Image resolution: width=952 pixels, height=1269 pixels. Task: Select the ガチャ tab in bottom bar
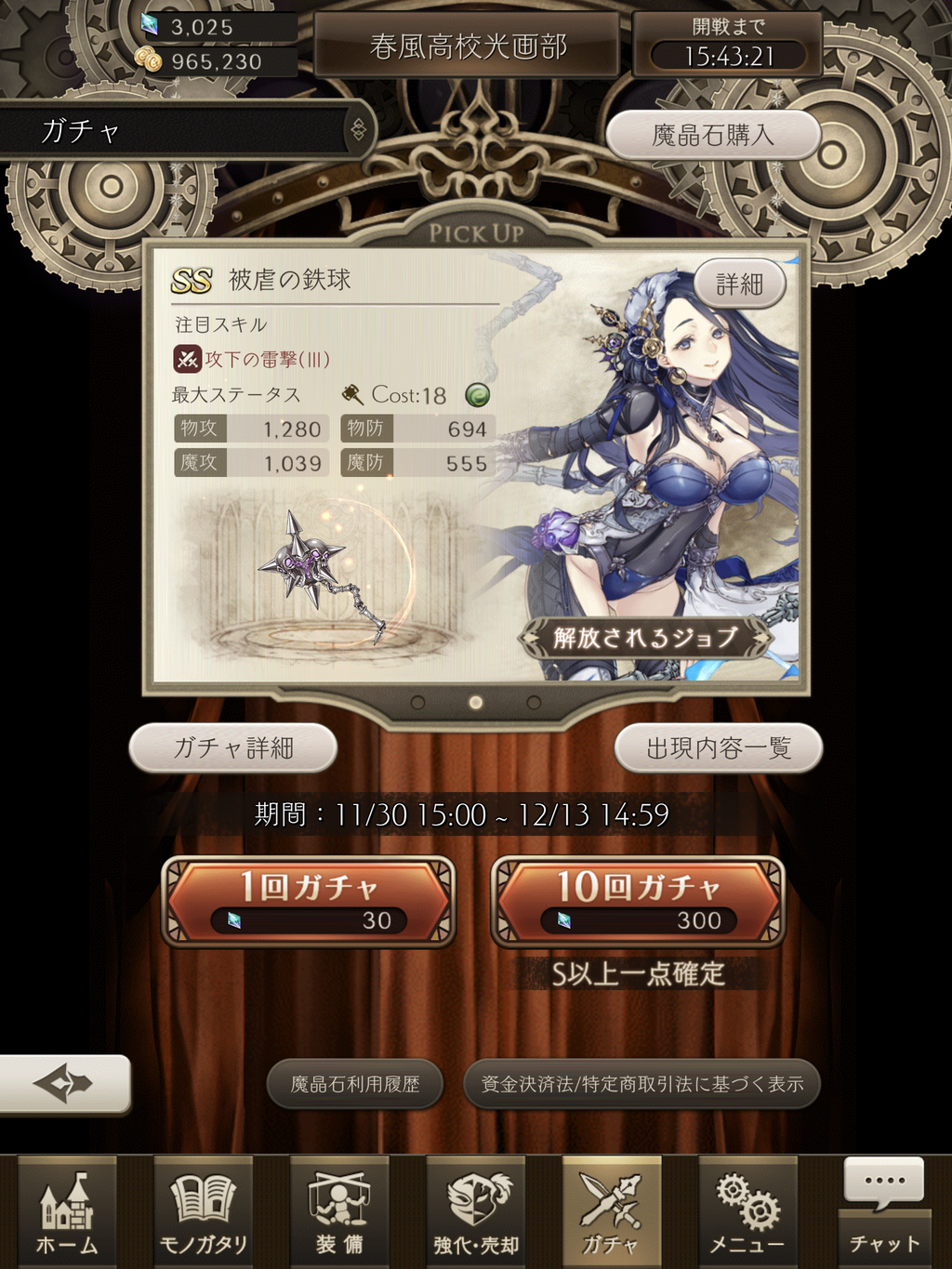coord(611,1212)
